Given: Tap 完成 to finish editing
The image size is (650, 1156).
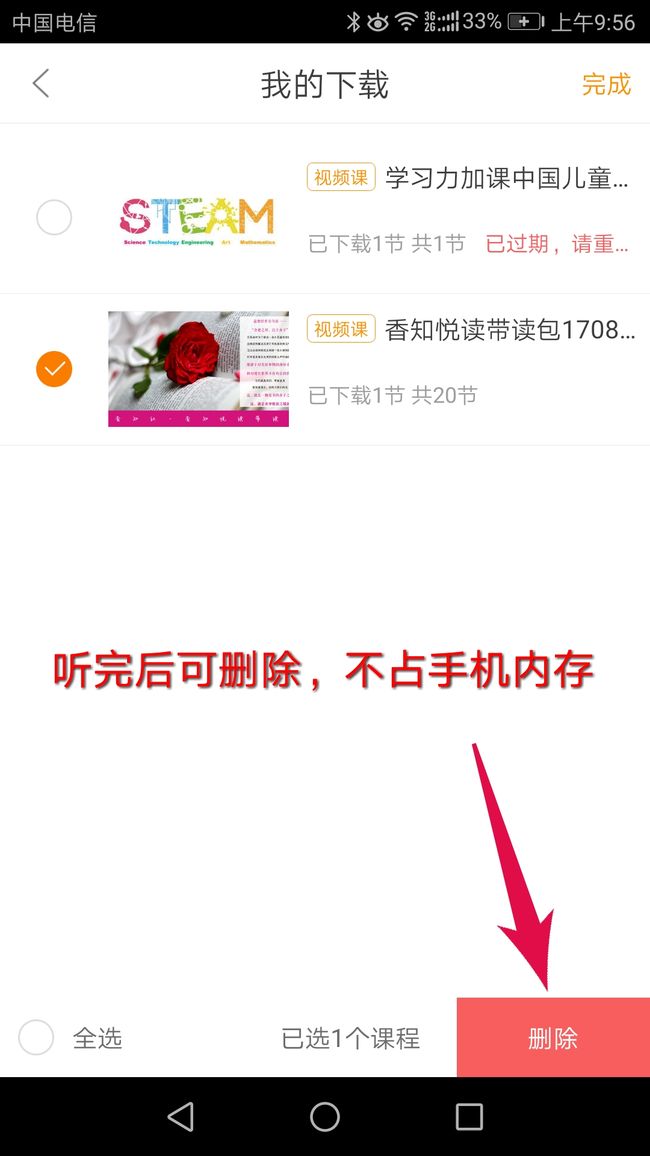Looking at the screenshot, I should (x=607, y=84).
